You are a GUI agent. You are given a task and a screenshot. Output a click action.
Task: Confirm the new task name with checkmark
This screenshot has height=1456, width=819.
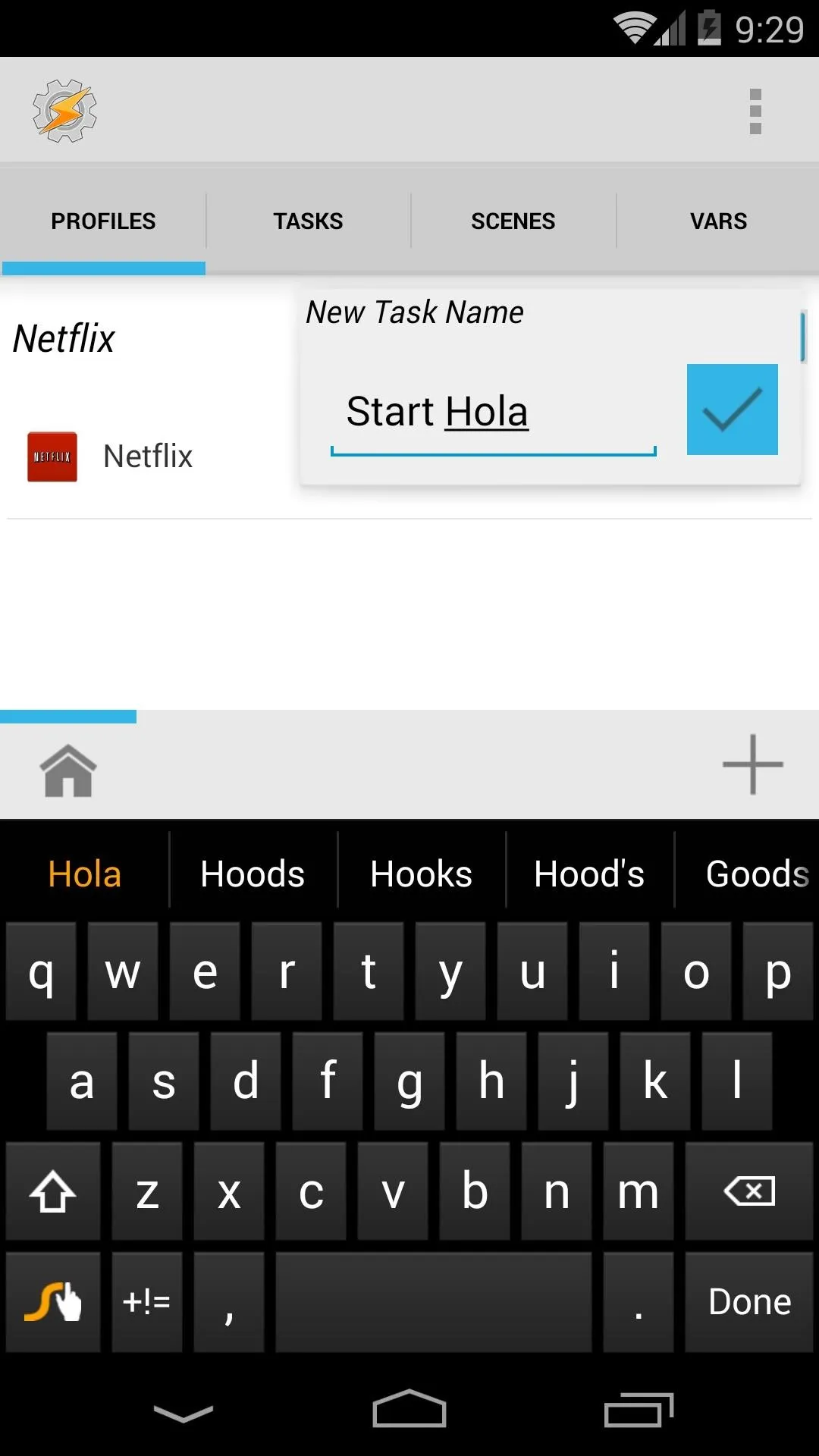[732, 409]
